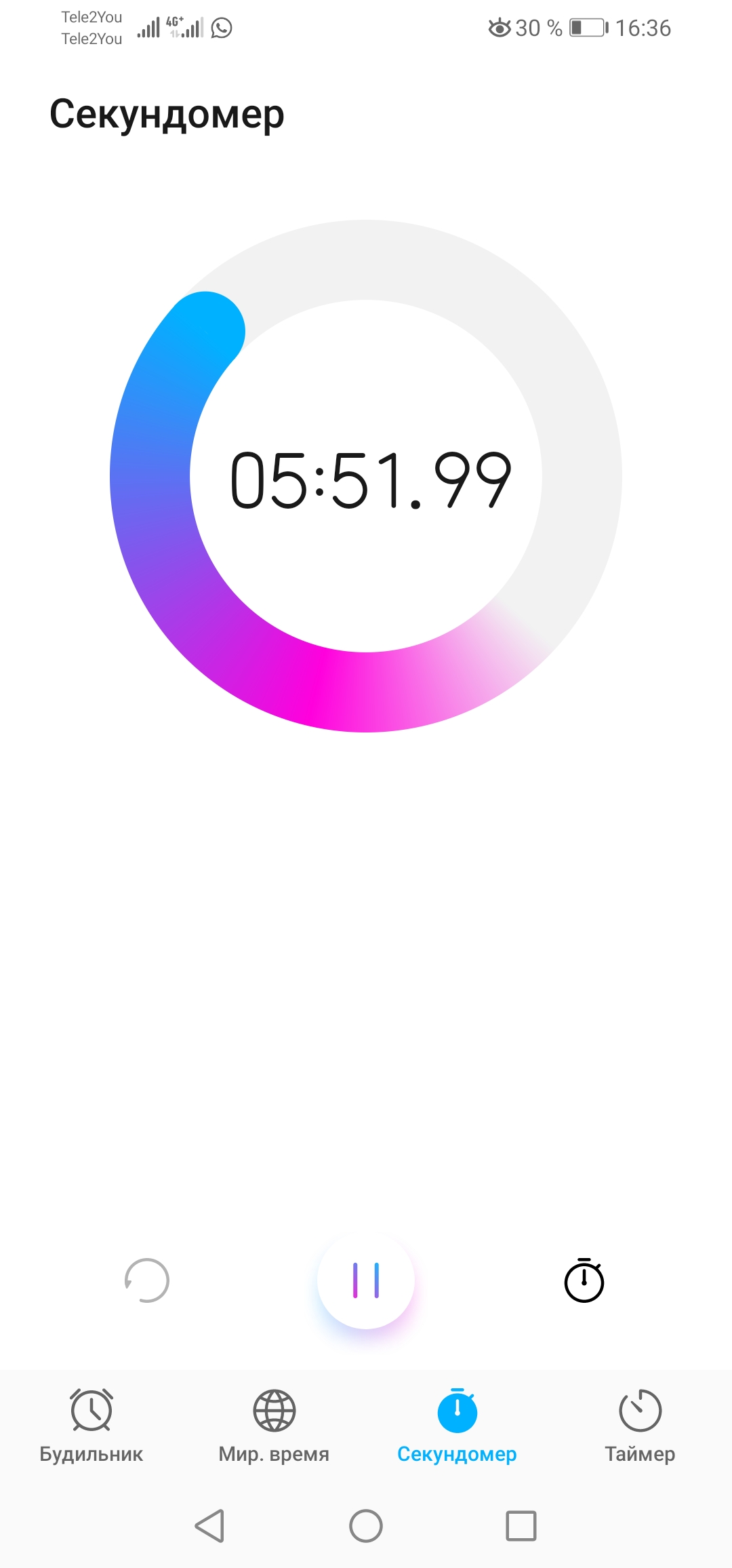Screen dimensions: 732x1568
Task: Go to the home screen
Action: point(366,1526)
